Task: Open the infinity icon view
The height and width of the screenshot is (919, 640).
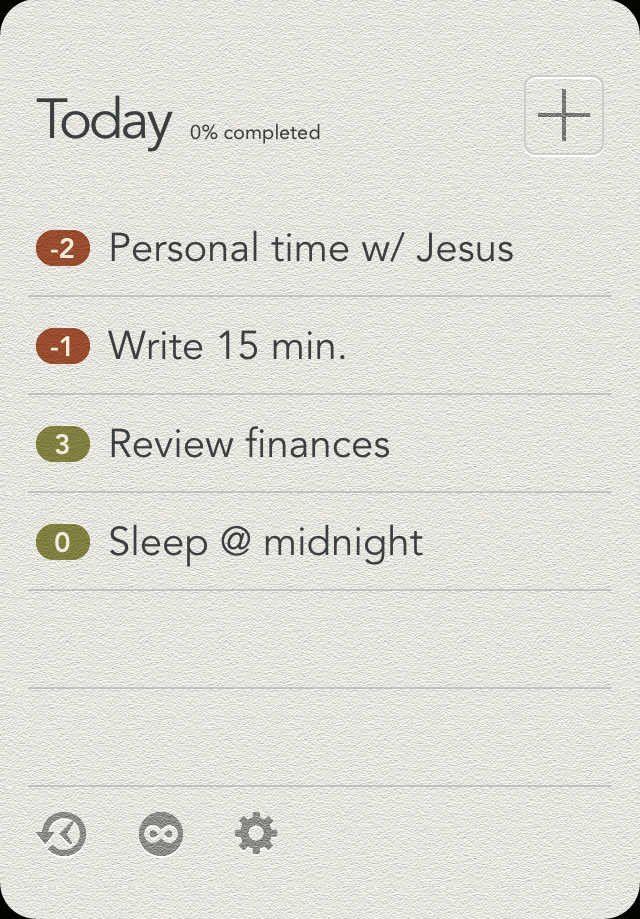Action: pos(161,833)
